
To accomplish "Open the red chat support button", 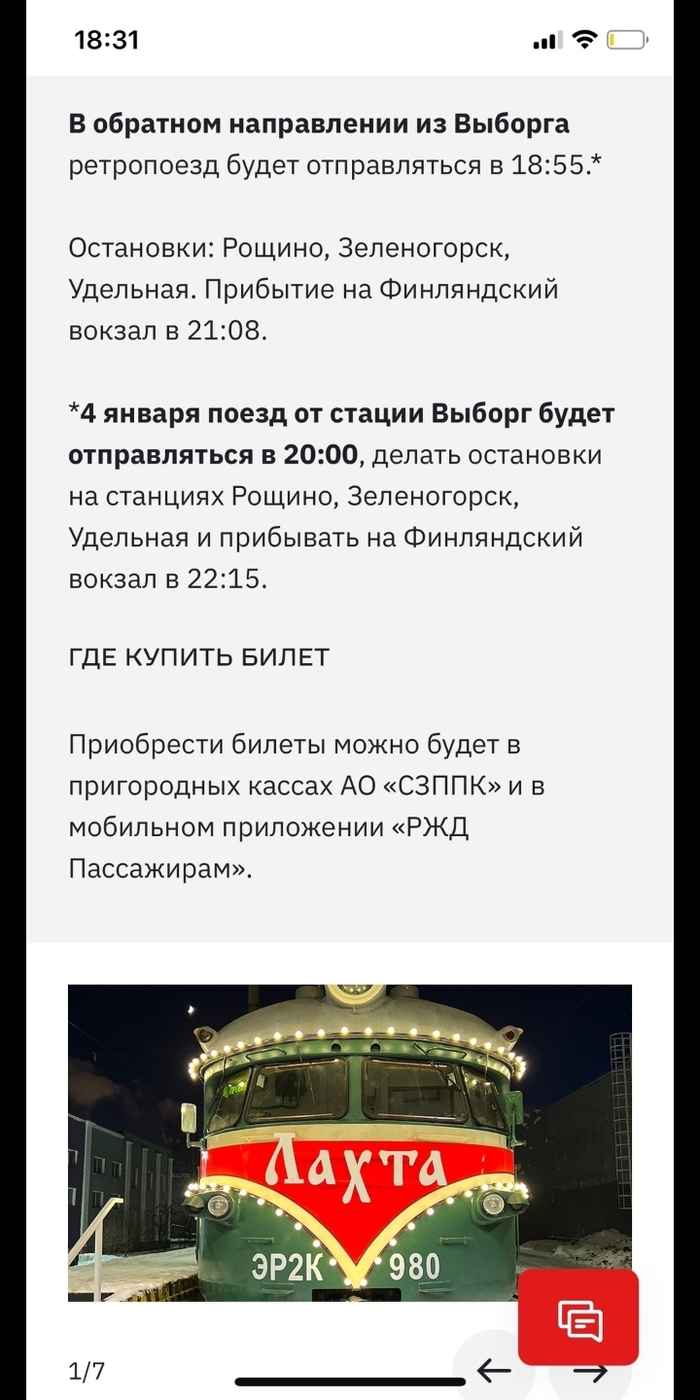I will (578, 1318).
